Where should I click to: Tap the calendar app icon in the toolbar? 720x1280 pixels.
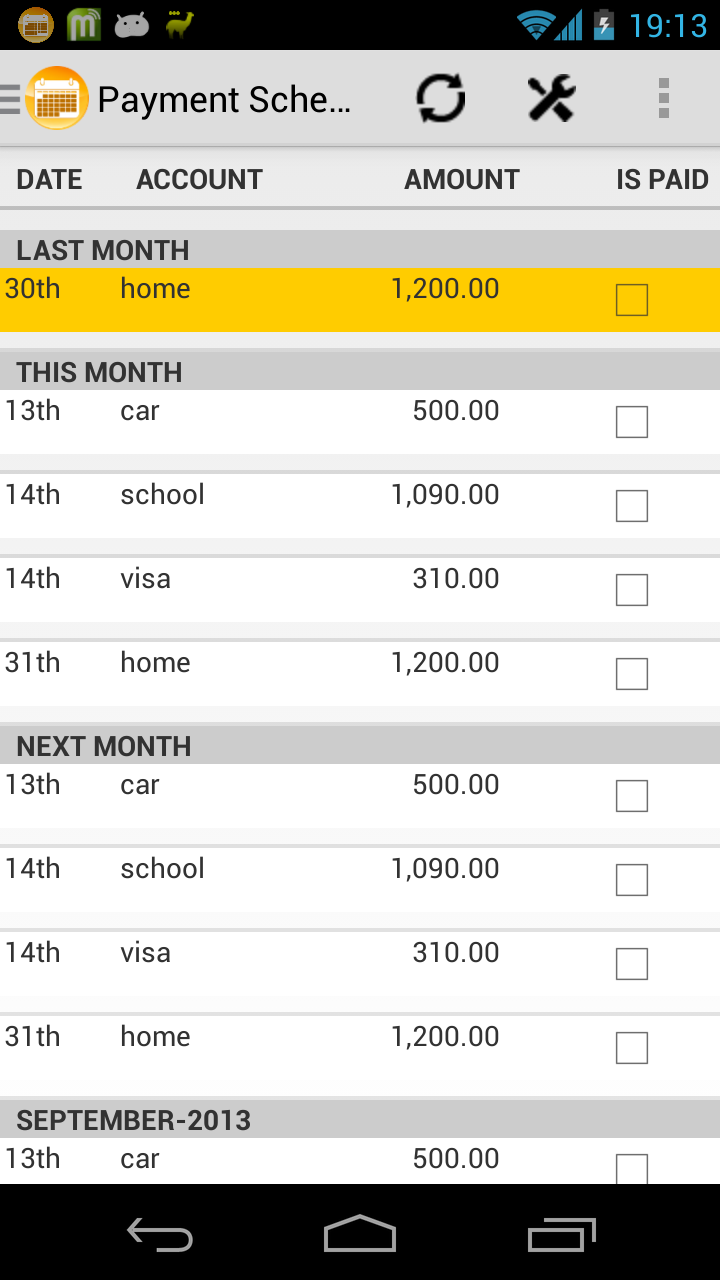57,97
